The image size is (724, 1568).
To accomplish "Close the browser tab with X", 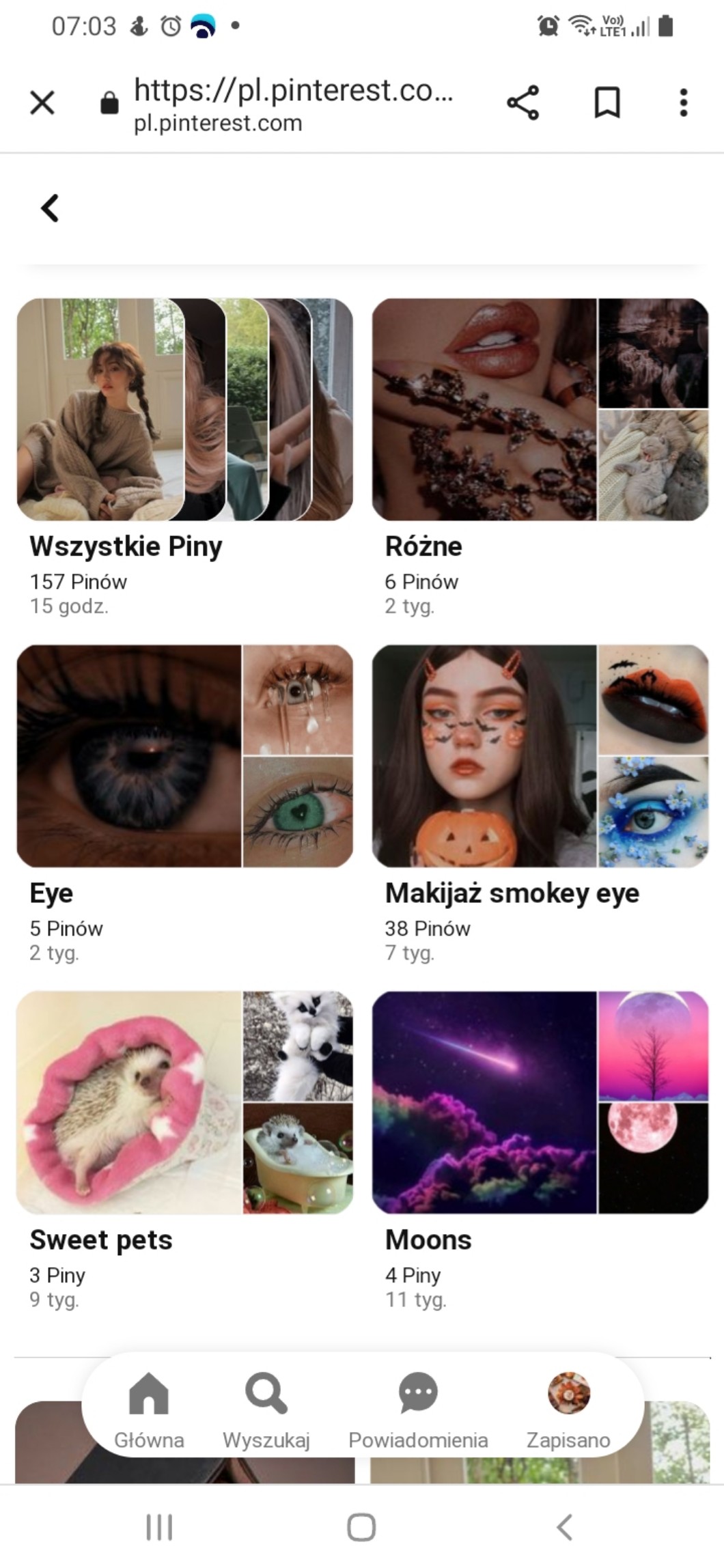I will coord(42,103).
